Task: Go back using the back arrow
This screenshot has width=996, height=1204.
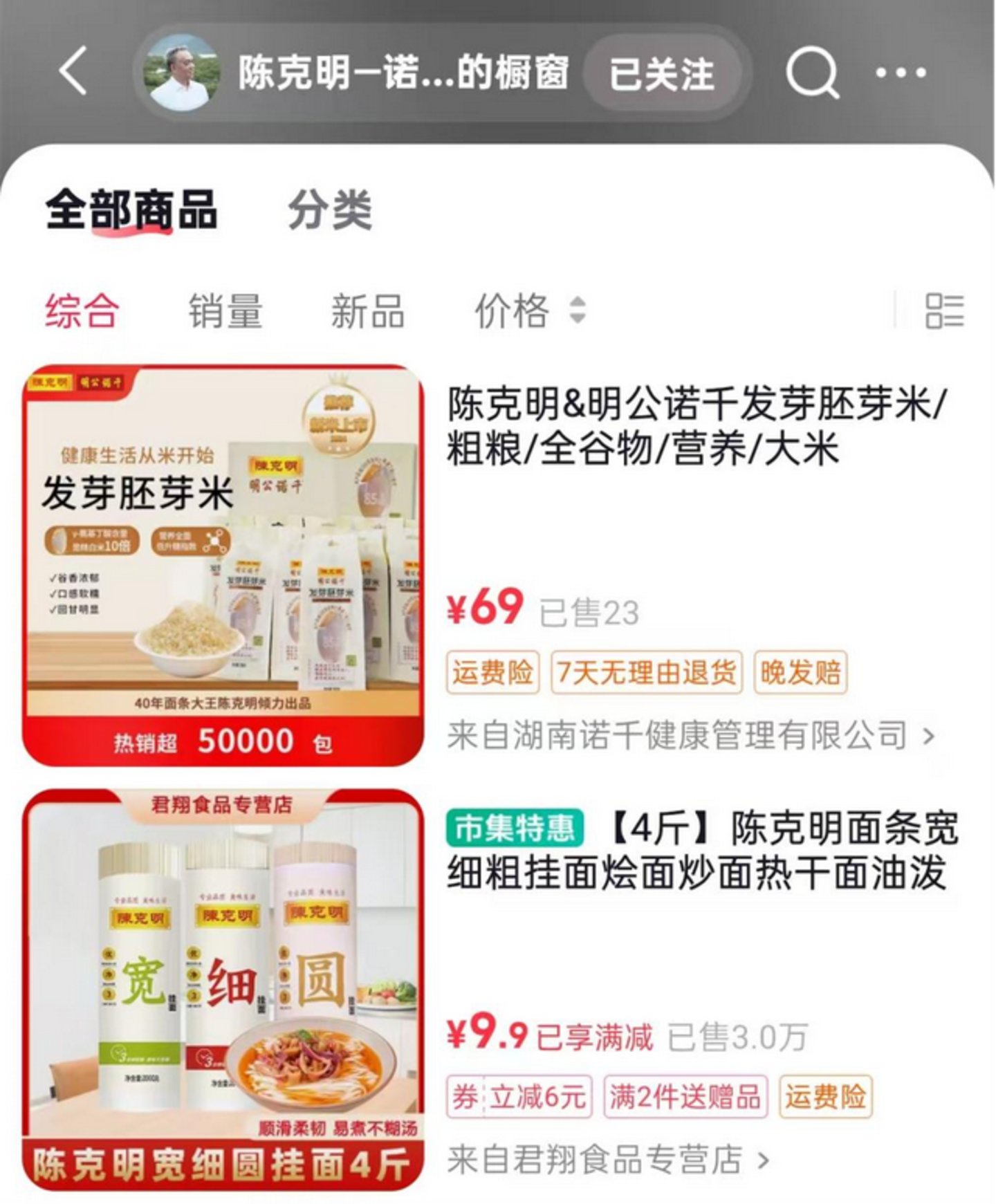Action: 73,71
